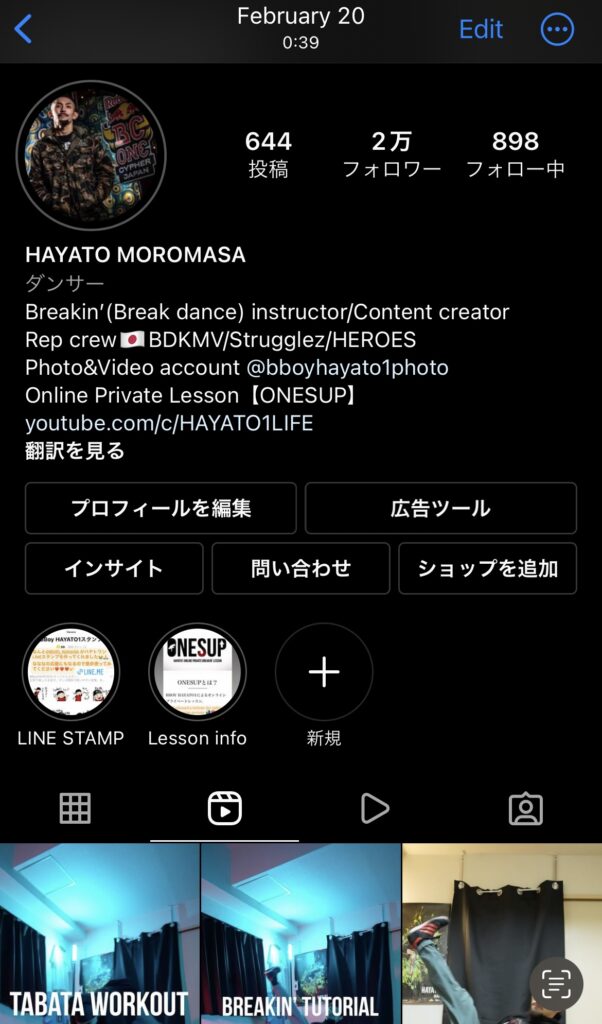Activate the Live Text scan icon

pos(556,984)
